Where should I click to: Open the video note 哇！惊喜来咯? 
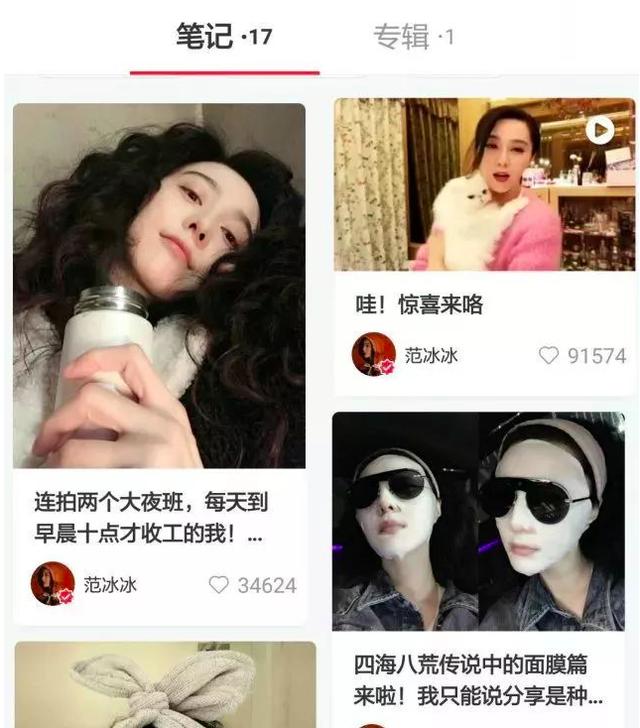(484, 185)
